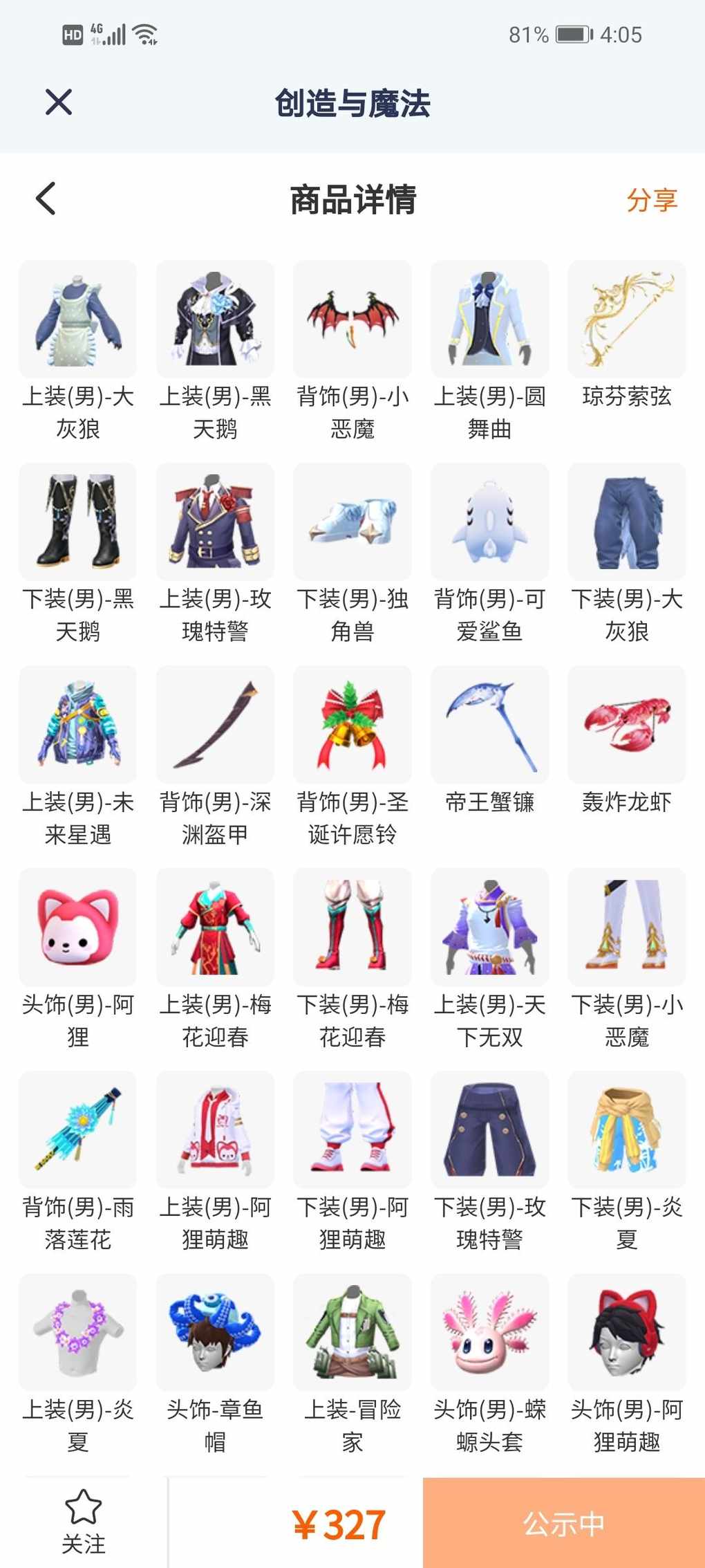The height and width of the screenshot is (1568, 705).
Task: Share this item via 分享
Action: click(x=651, y=200)
